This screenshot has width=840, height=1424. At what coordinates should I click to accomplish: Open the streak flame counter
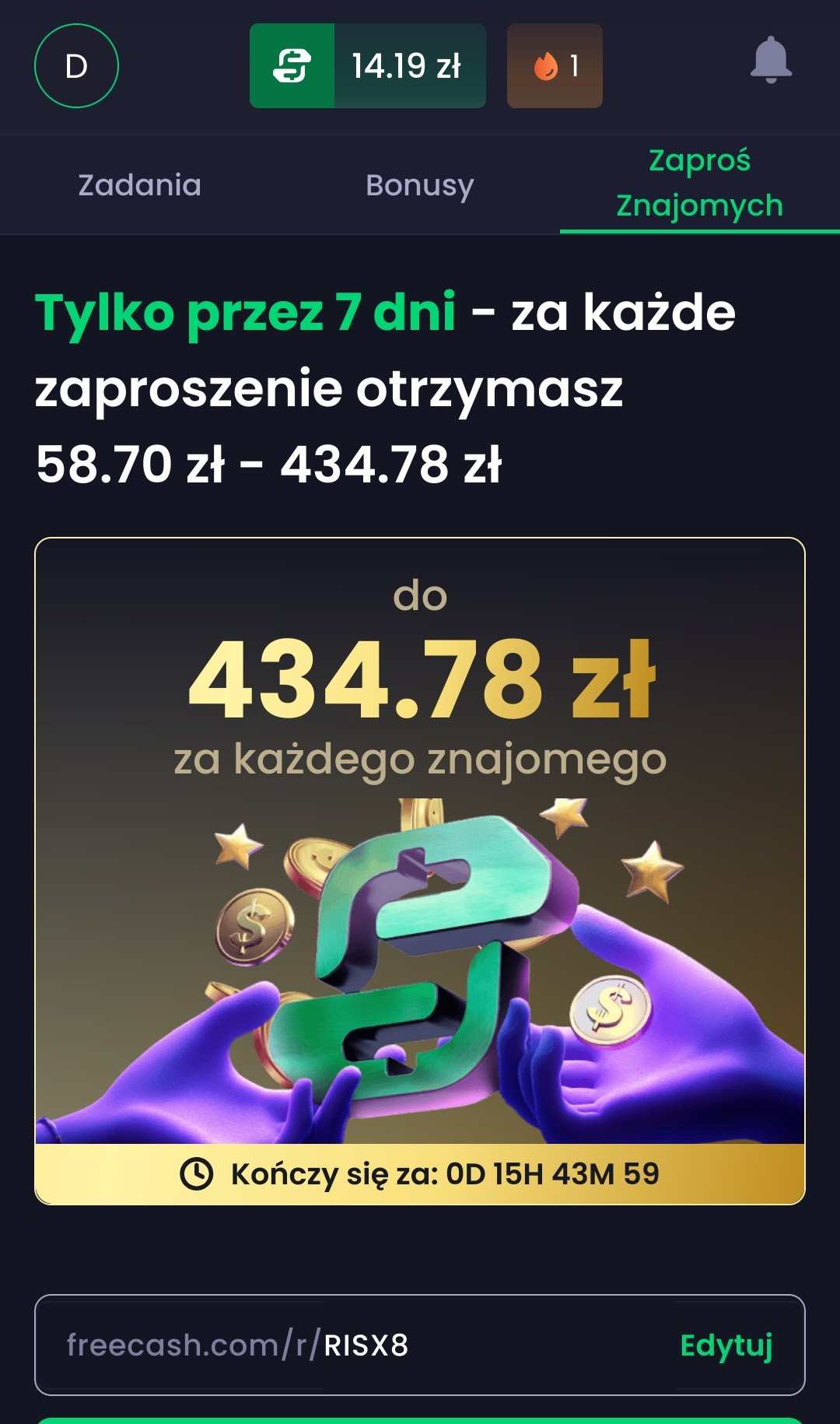555,66
